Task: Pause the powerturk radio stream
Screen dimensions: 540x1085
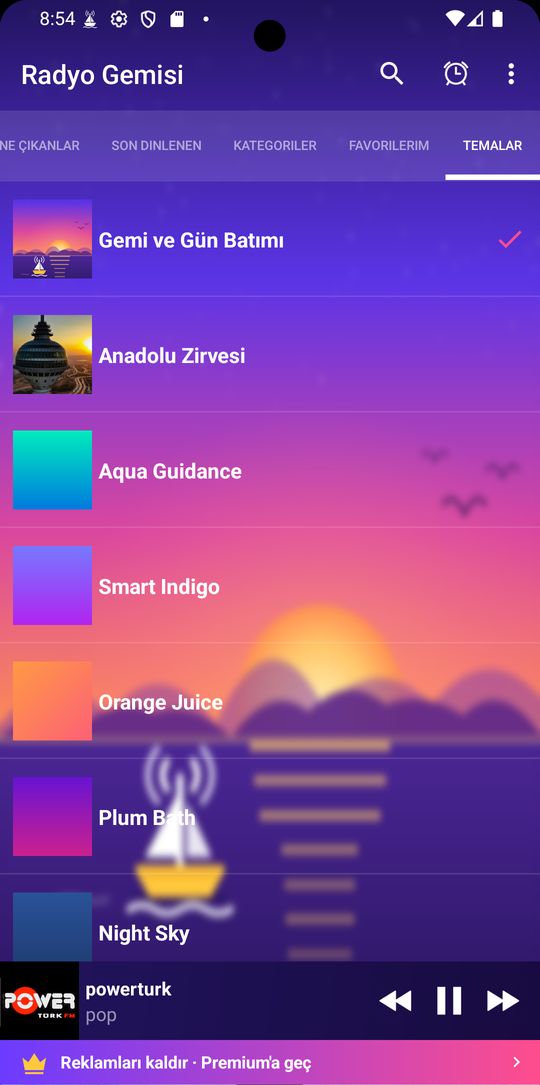Action: (449, 1001)
